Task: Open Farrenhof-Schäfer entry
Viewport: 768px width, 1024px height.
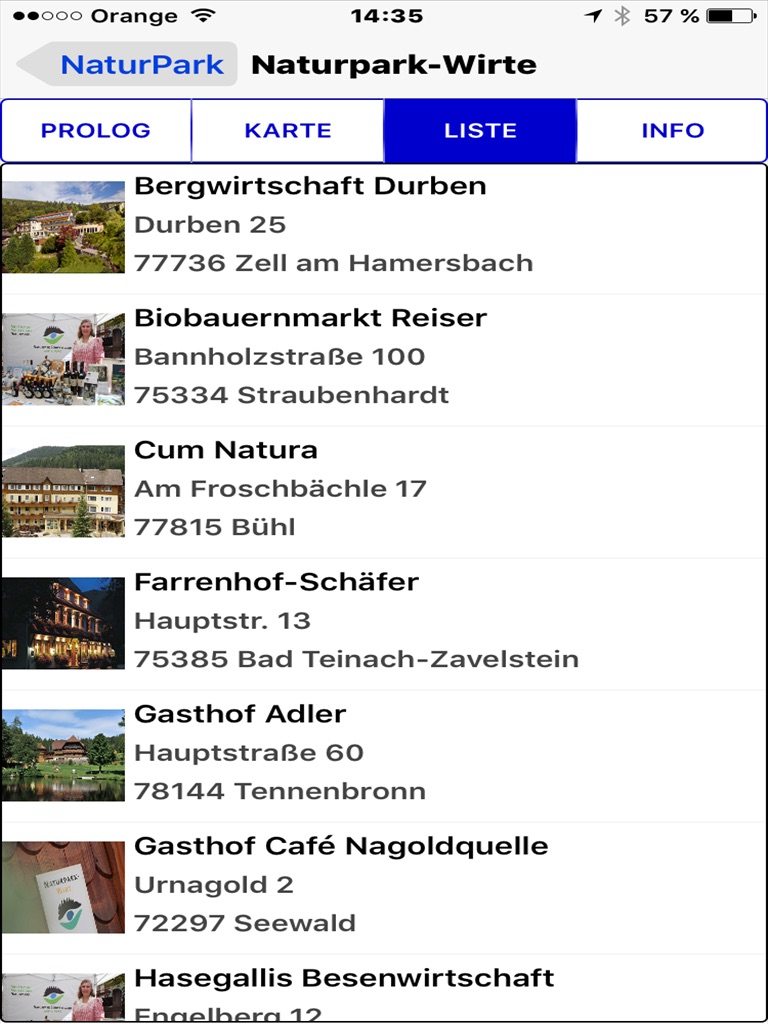Action: point(384,622)
